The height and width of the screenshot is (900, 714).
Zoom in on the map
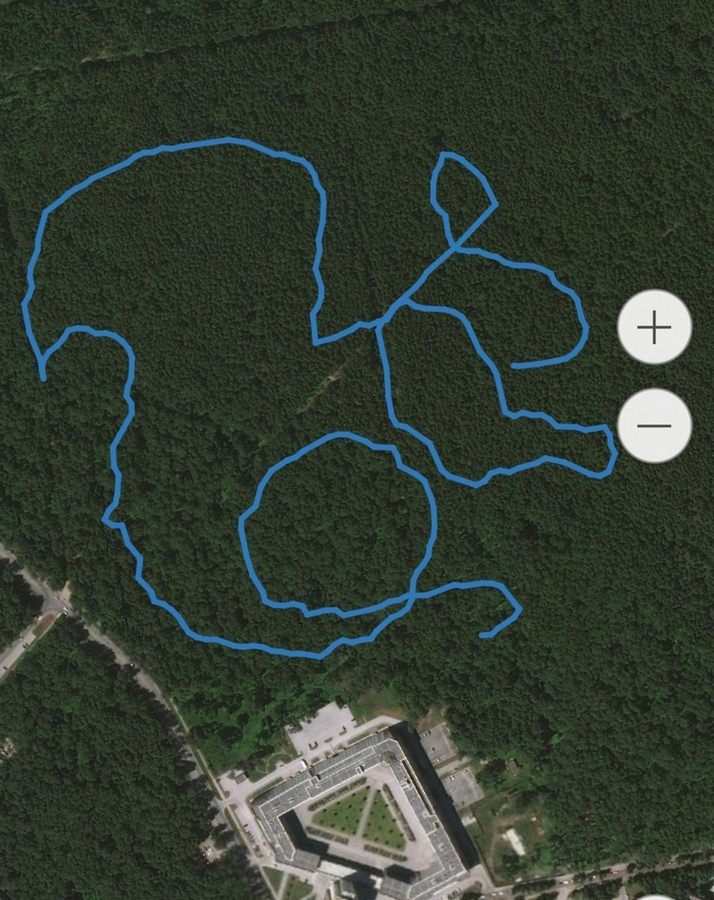(x=654, y=327)
